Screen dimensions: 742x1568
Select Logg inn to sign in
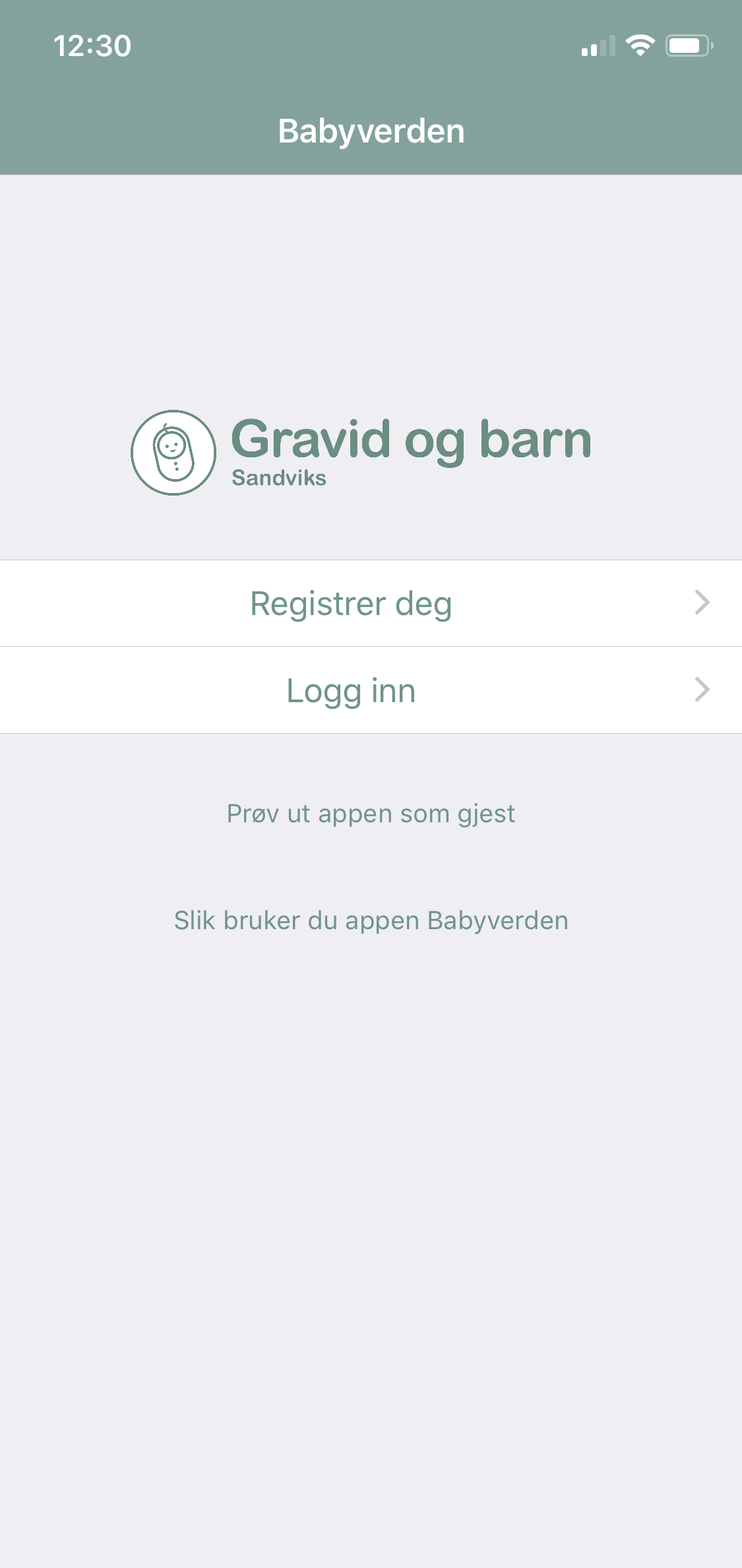pos(371,690)
